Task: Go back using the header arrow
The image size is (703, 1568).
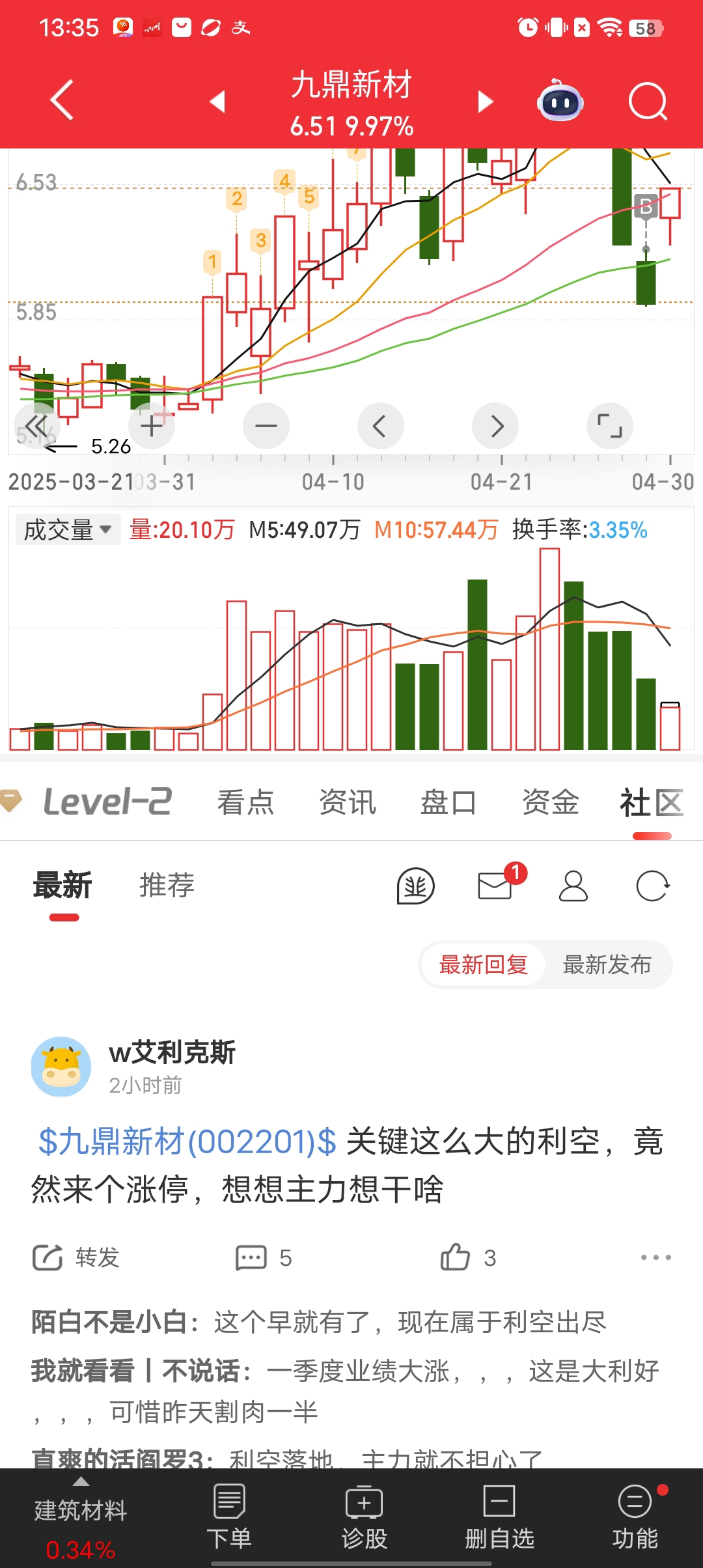Action: pos(62,101)
